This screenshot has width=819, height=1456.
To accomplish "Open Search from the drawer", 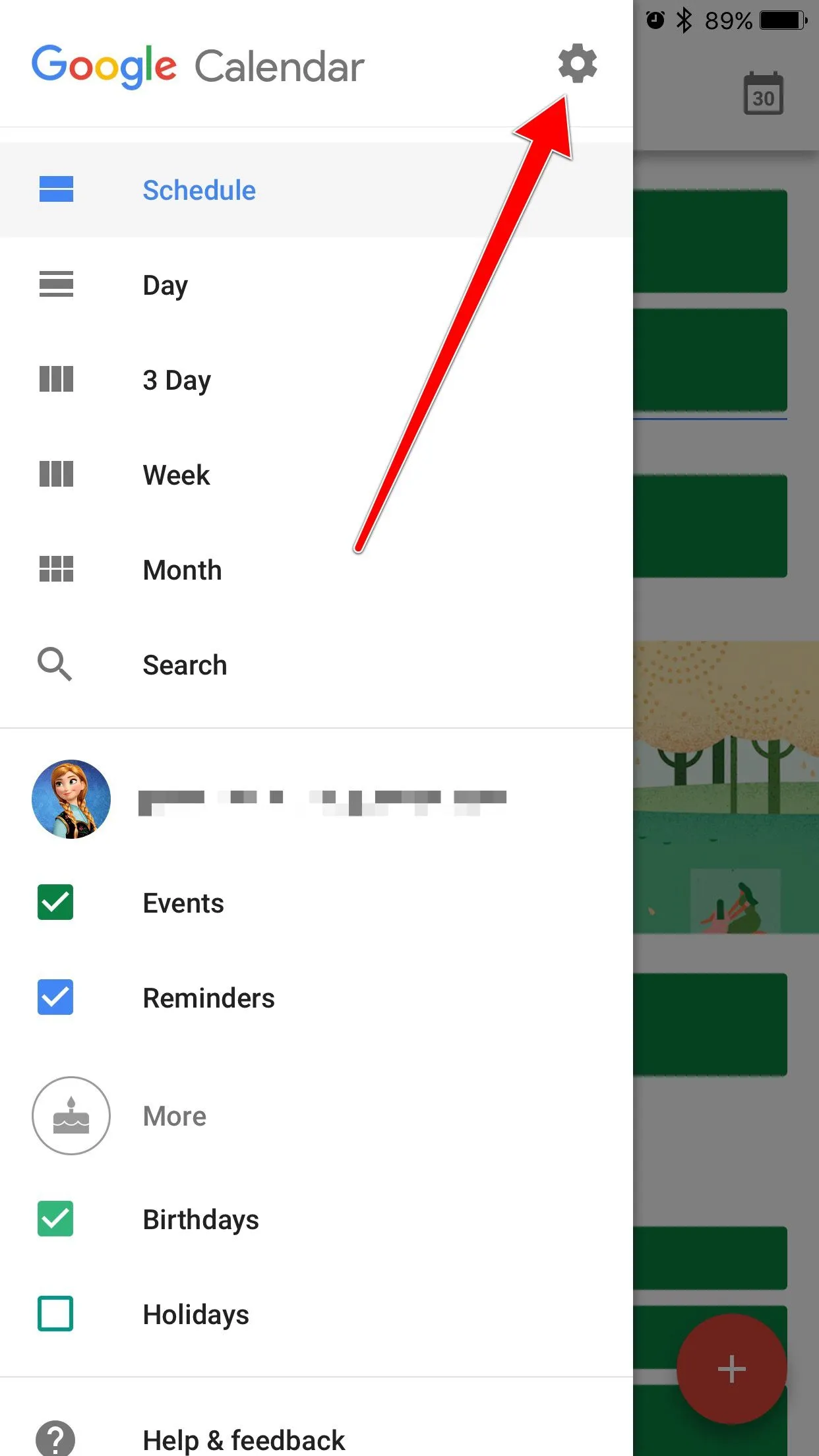I will coord(185,665).
